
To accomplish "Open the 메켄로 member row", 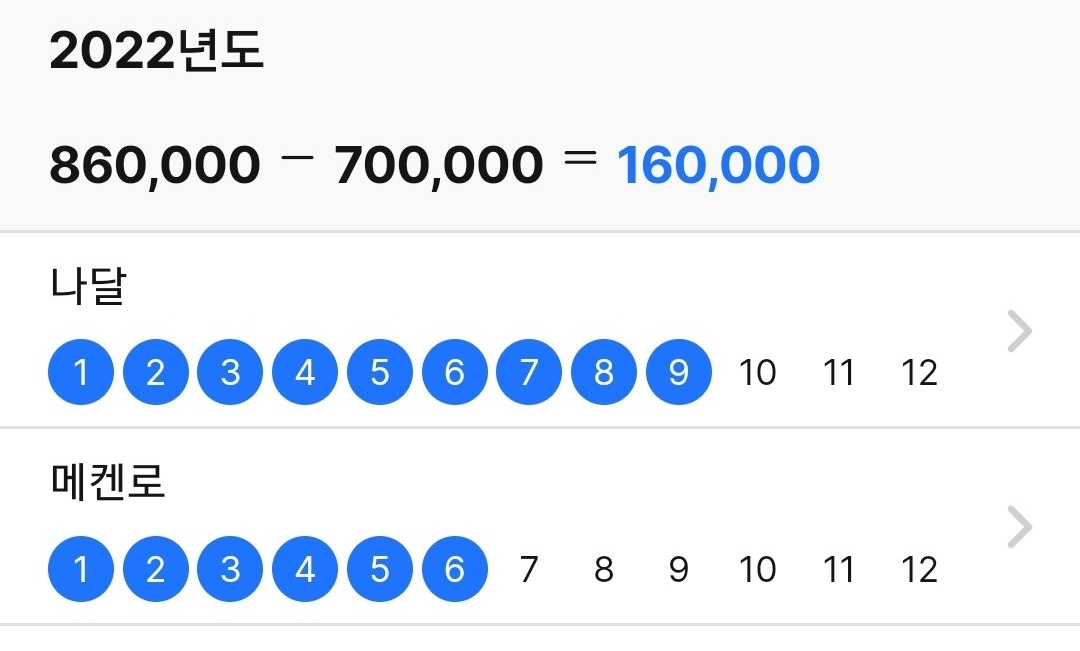I will click(1018, 528).
